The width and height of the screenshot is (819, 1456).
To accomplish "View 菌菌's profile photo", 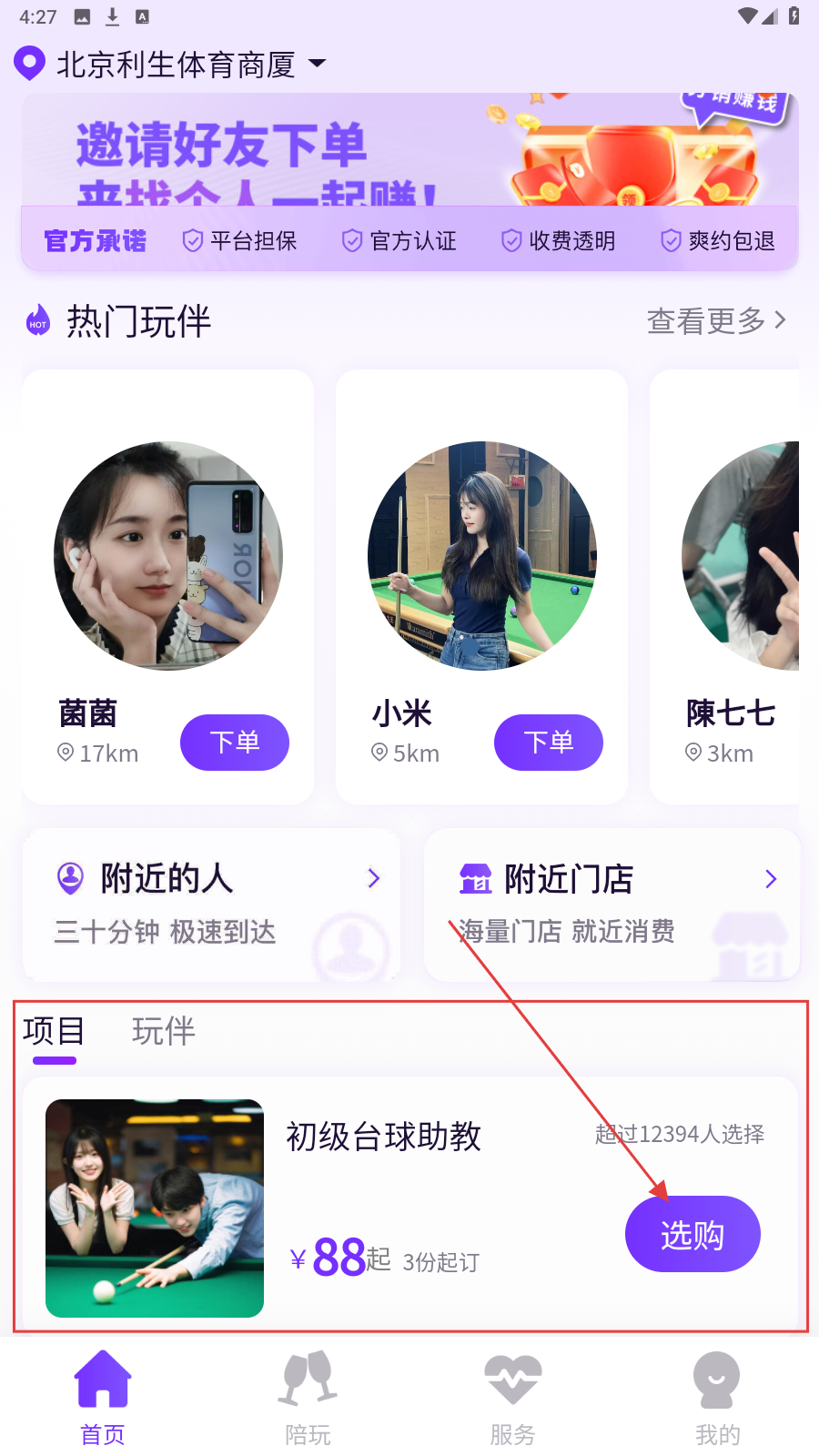I will (168, 556).
